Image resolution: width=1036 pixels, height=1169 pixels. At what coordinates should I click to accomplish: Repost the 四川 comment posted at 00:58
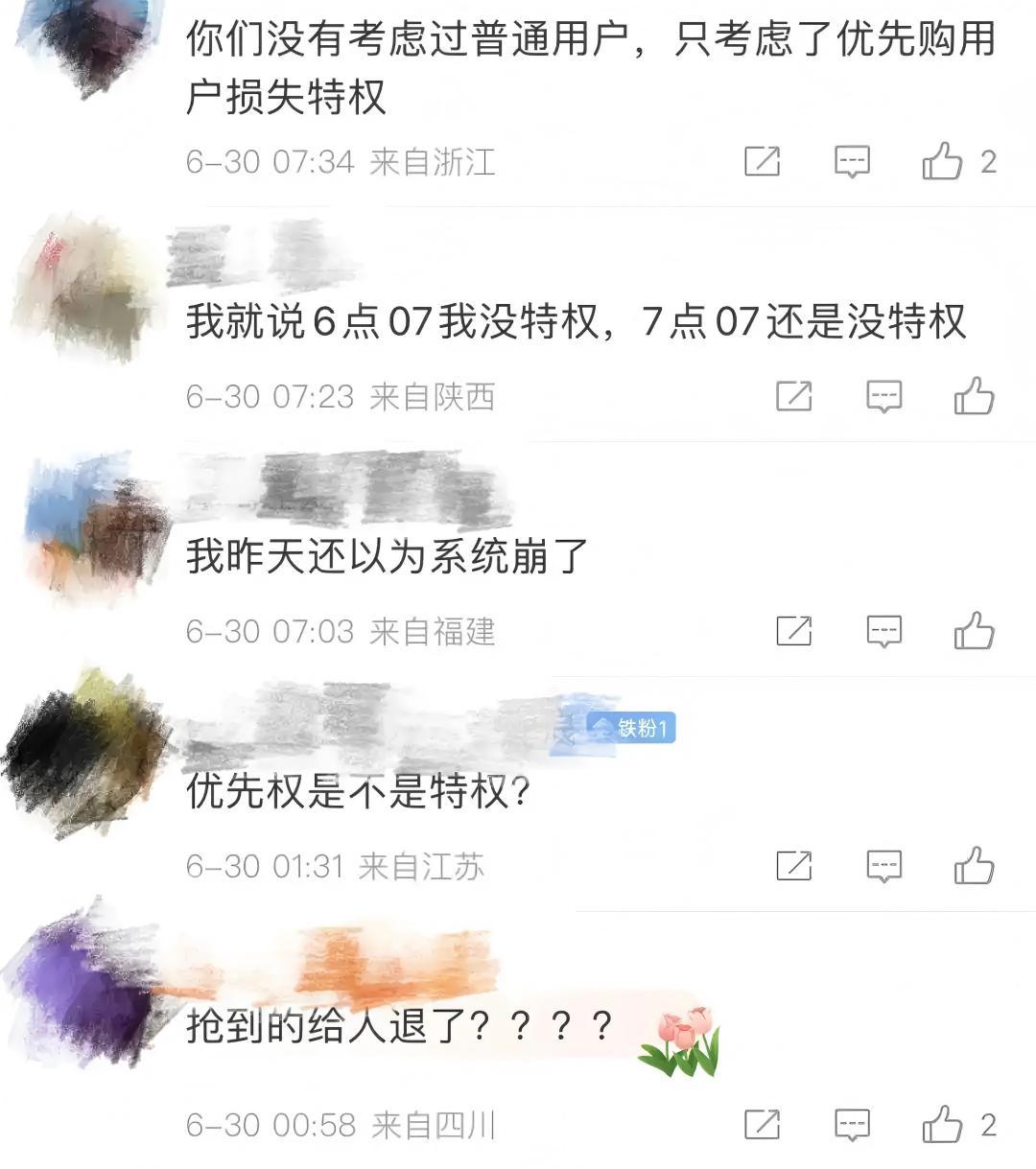tap(763, 1124)
